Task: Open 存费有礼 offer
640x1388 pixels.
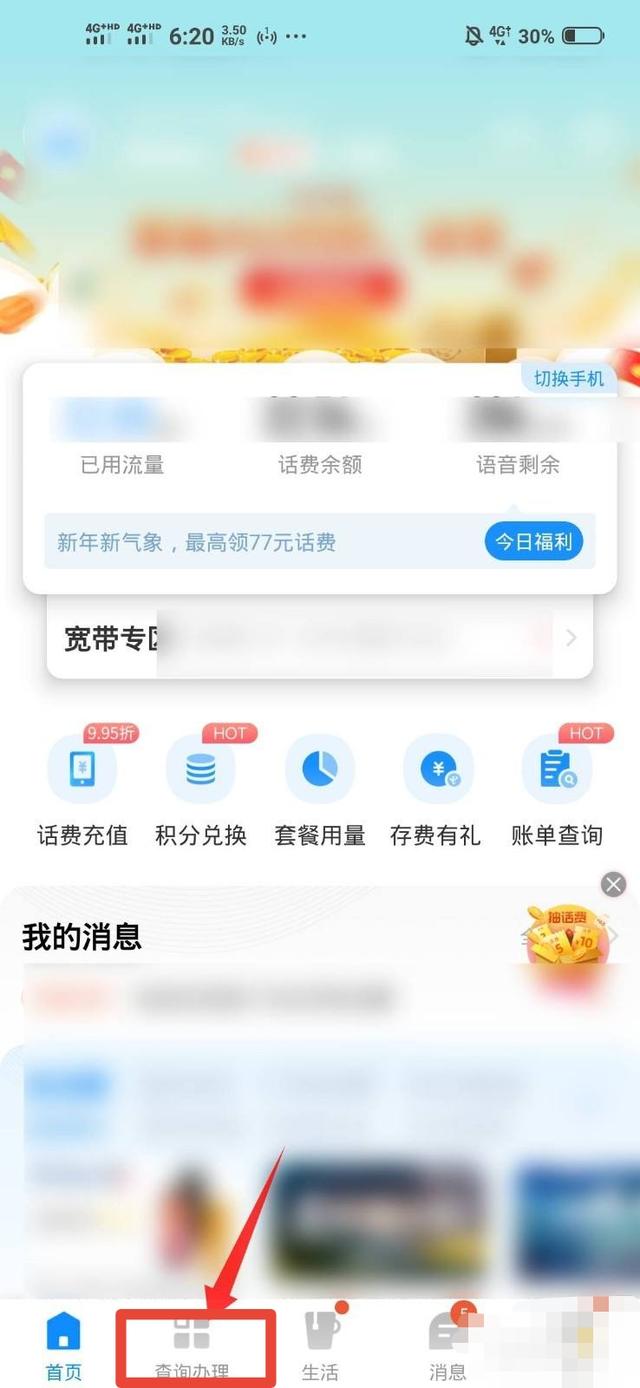Action: click(437, 790)
